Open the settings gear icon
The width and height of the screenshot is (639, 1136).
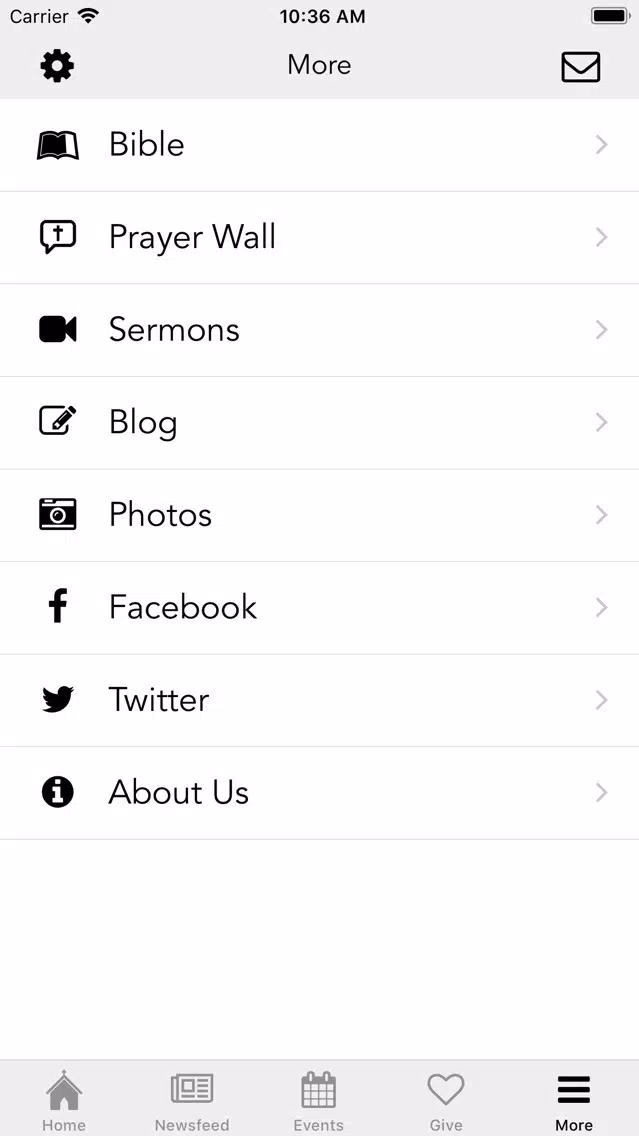57,66
